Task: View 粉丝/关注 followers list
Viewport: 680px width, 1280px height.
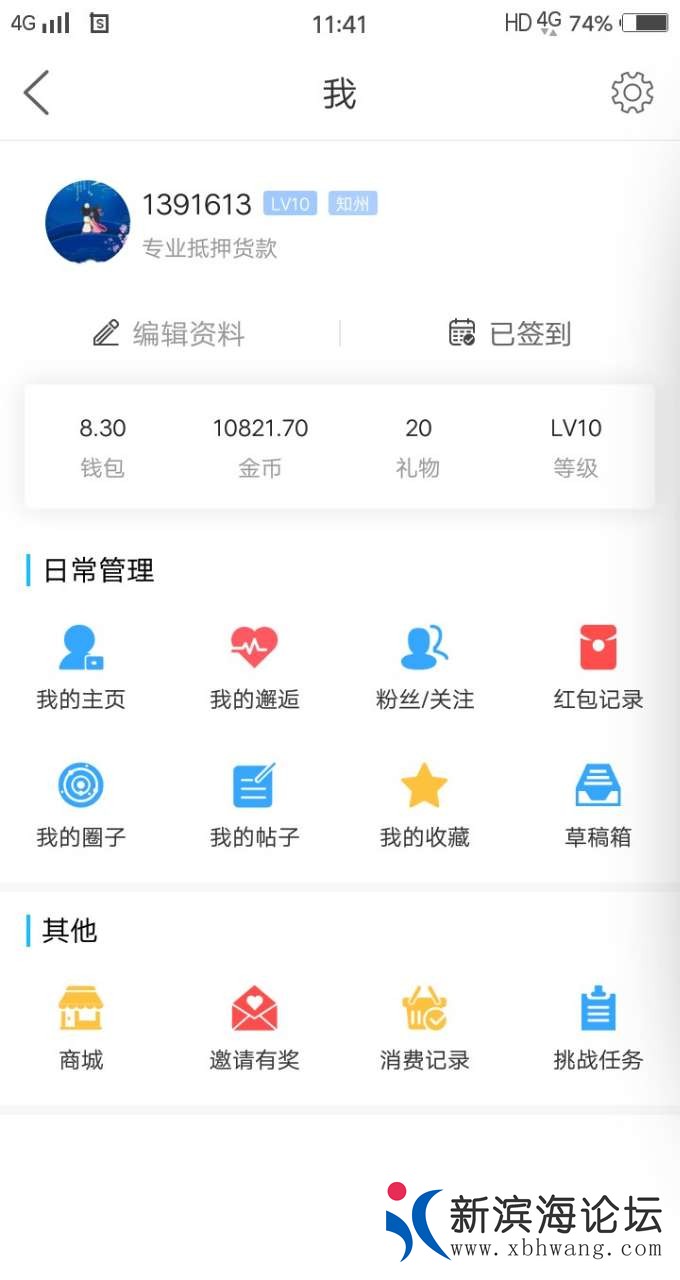Action: coord(425,666)
